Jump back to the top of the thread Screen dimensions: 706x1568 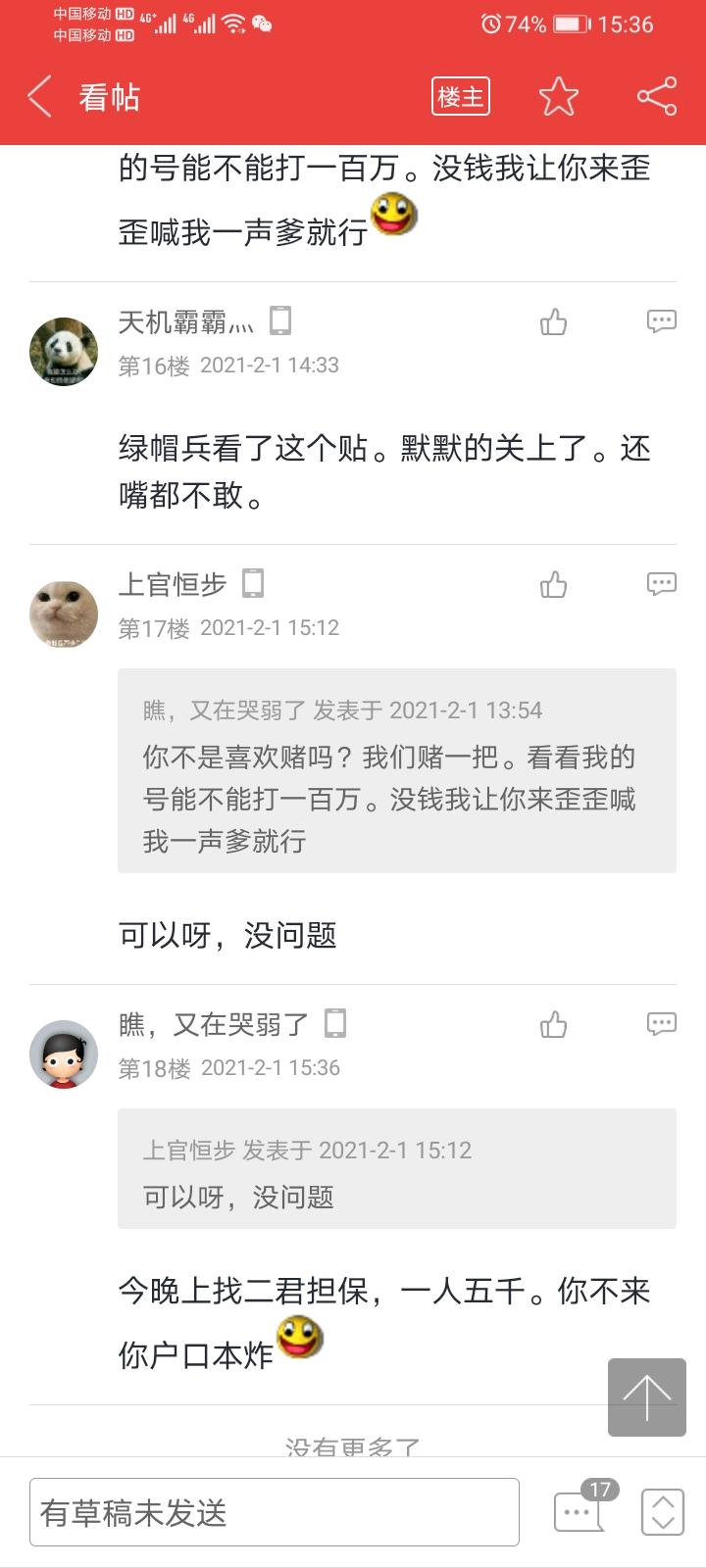[646, 1397]
